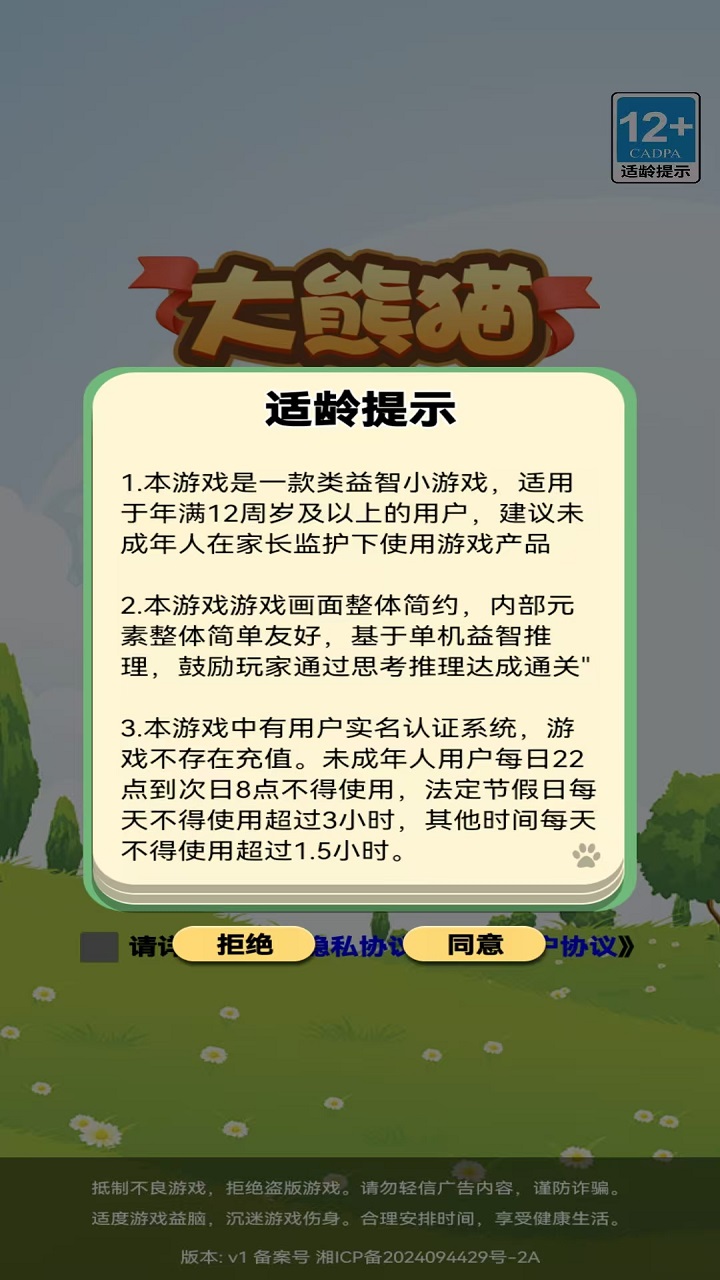Screen dimensions: 720x1280
Task: Tap the 同意 button to agree
Action: point(474,945)
